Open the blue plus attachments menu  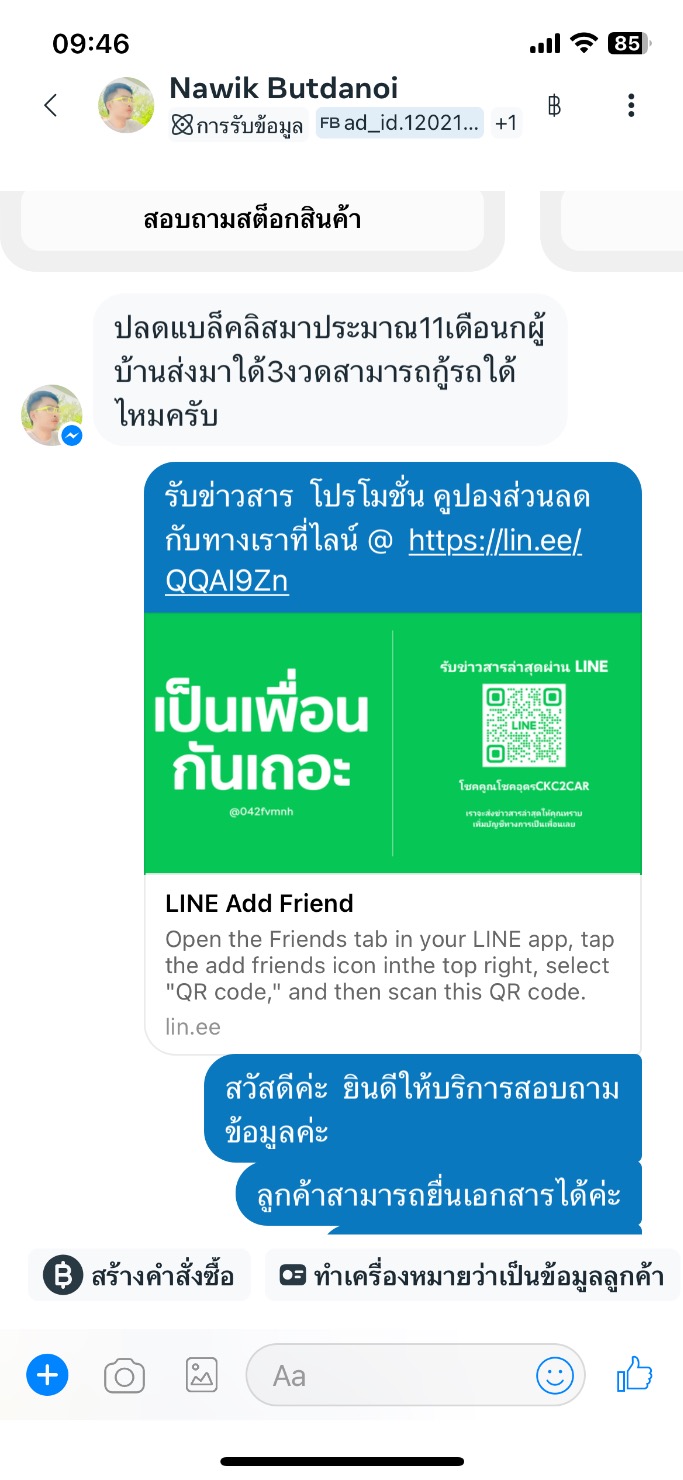47,1376
